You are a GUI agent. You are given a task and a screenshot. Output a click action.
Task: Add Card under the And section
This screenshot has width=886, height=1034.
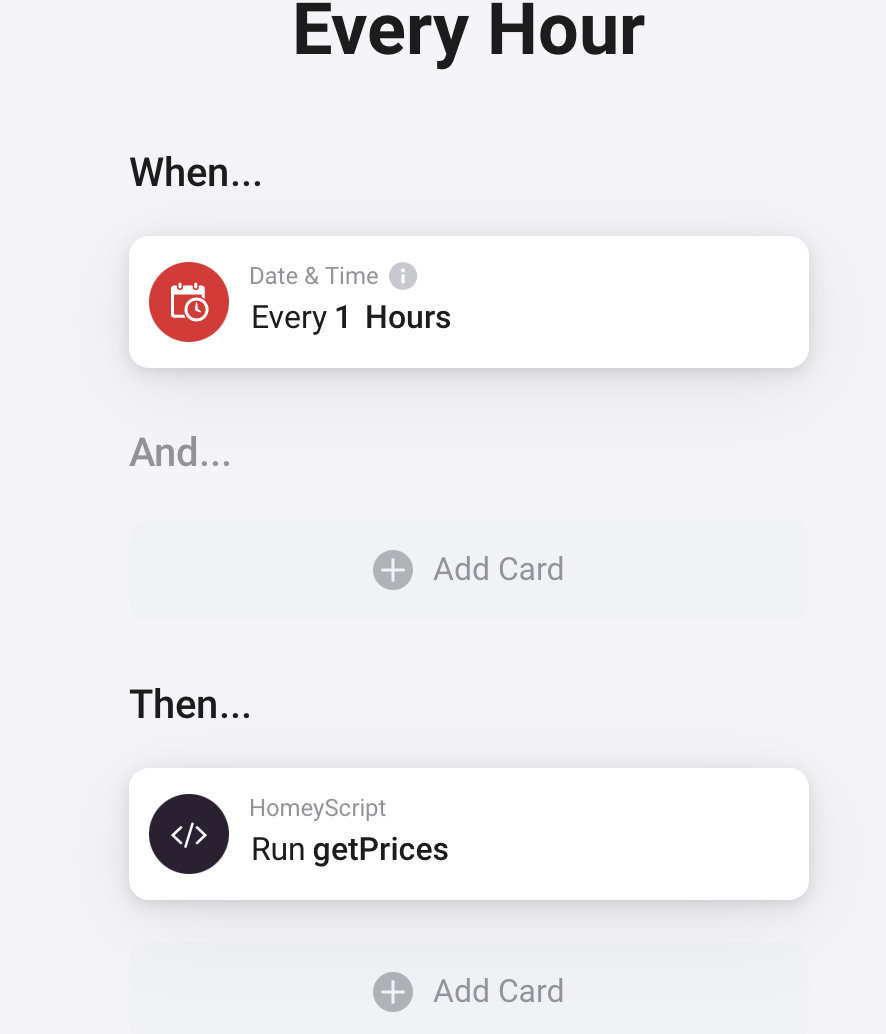point(469,570)
